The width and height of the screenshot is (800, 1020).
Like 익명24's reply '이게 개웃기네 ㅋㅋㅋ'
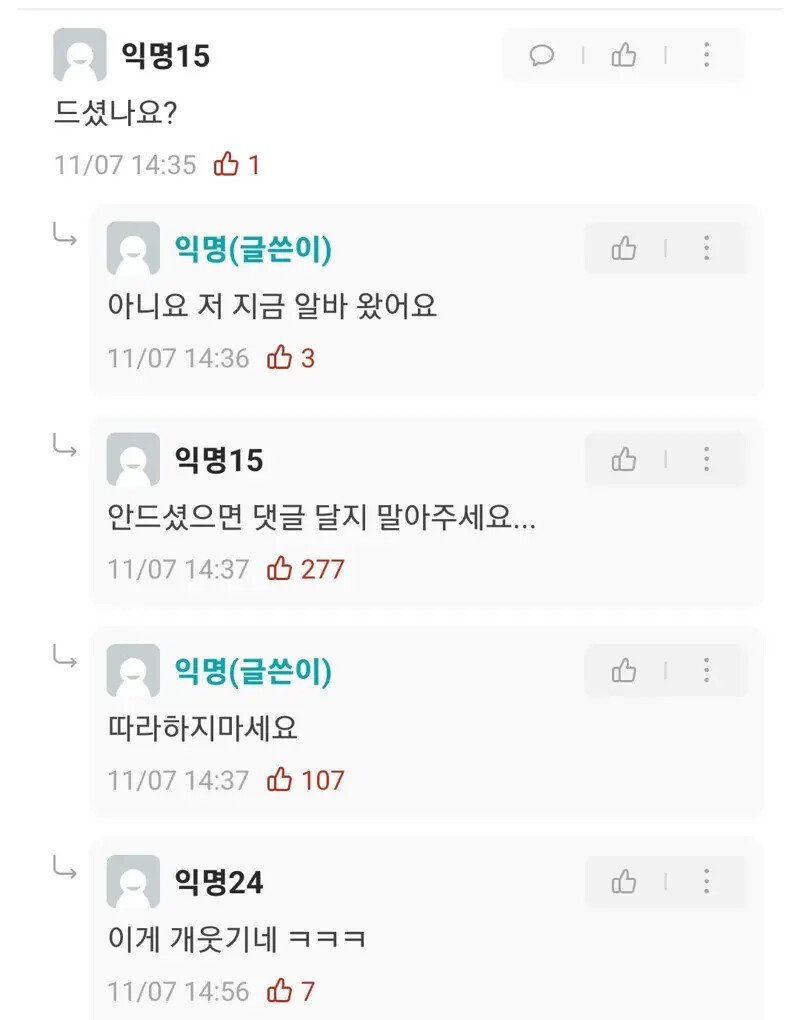(624, 881)
